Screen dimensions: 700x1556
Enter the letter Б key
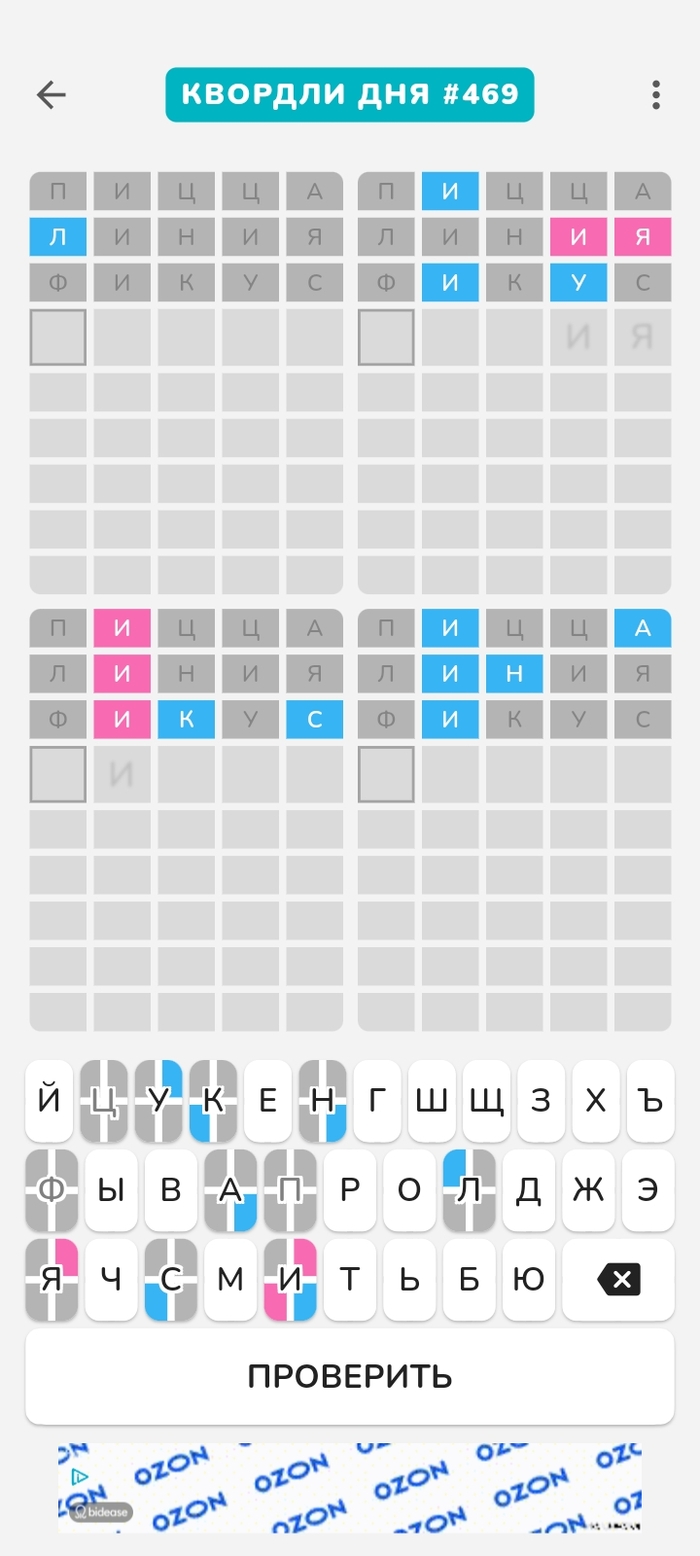coord(469,1279)
